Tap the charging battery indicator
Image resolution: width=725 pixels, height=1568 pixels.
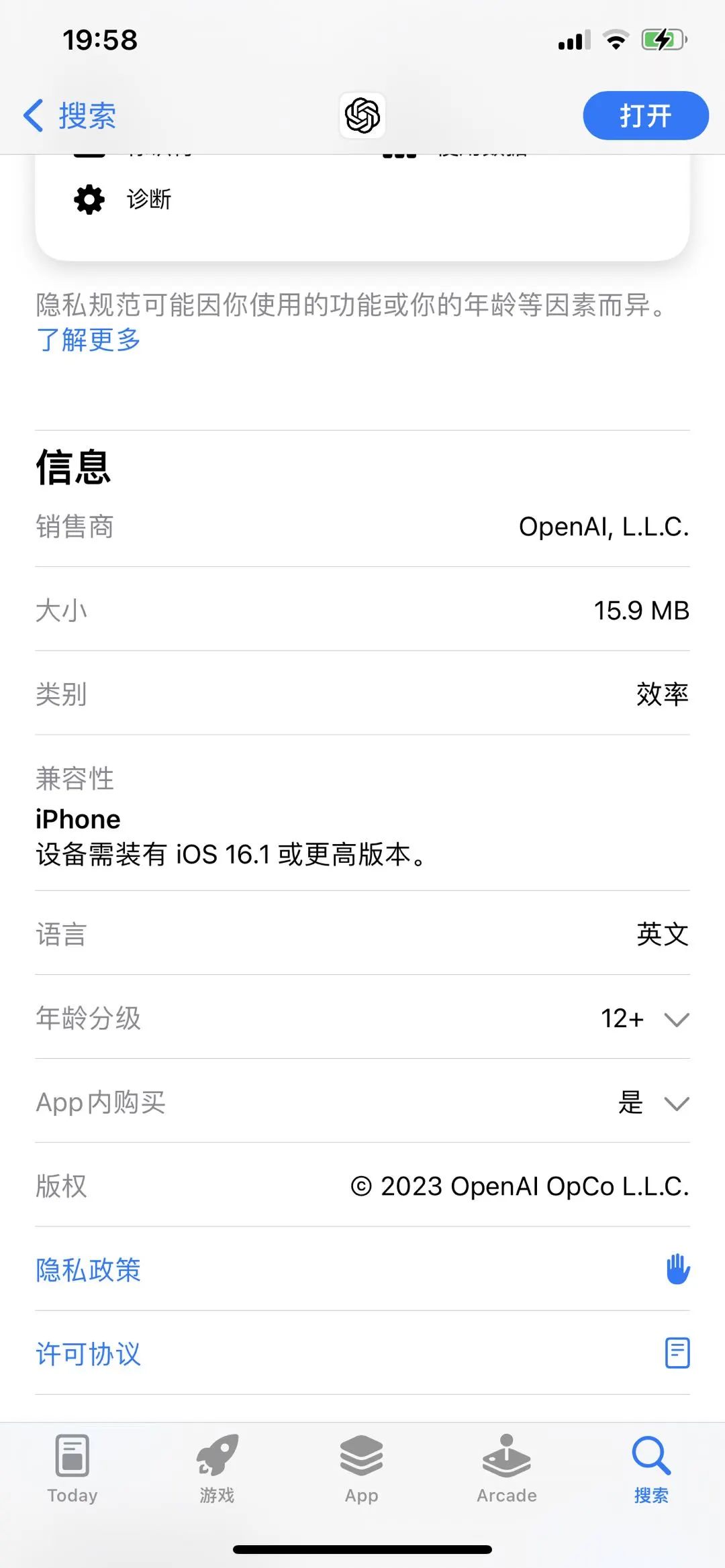(661, 40)
